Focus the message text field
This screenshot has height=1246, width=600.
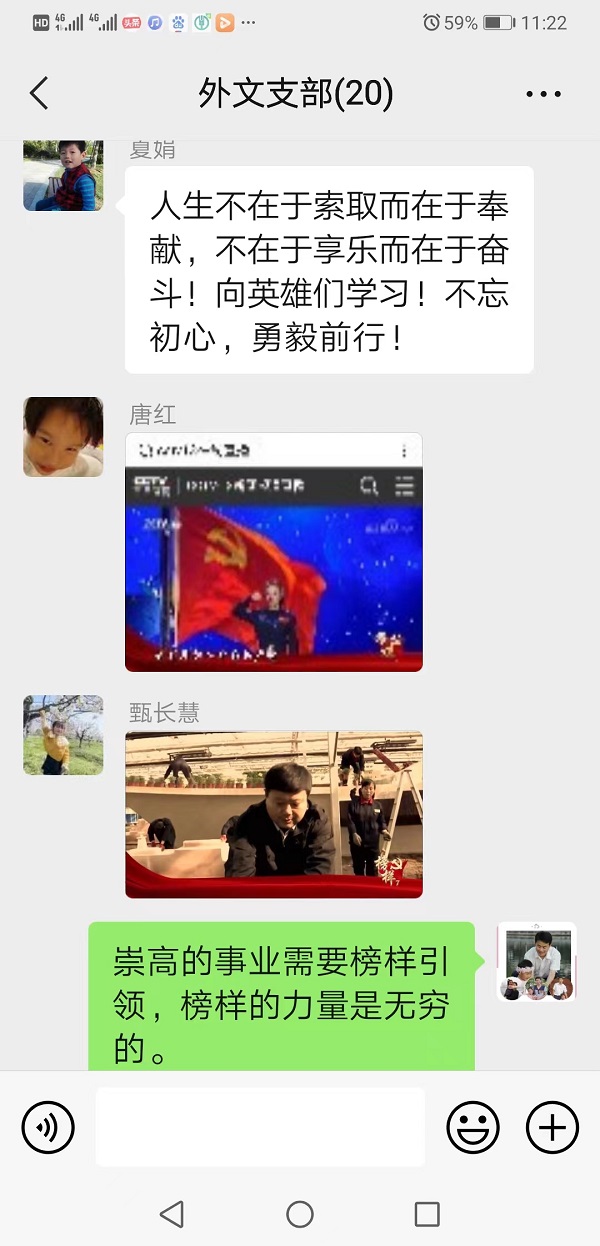260,1127
